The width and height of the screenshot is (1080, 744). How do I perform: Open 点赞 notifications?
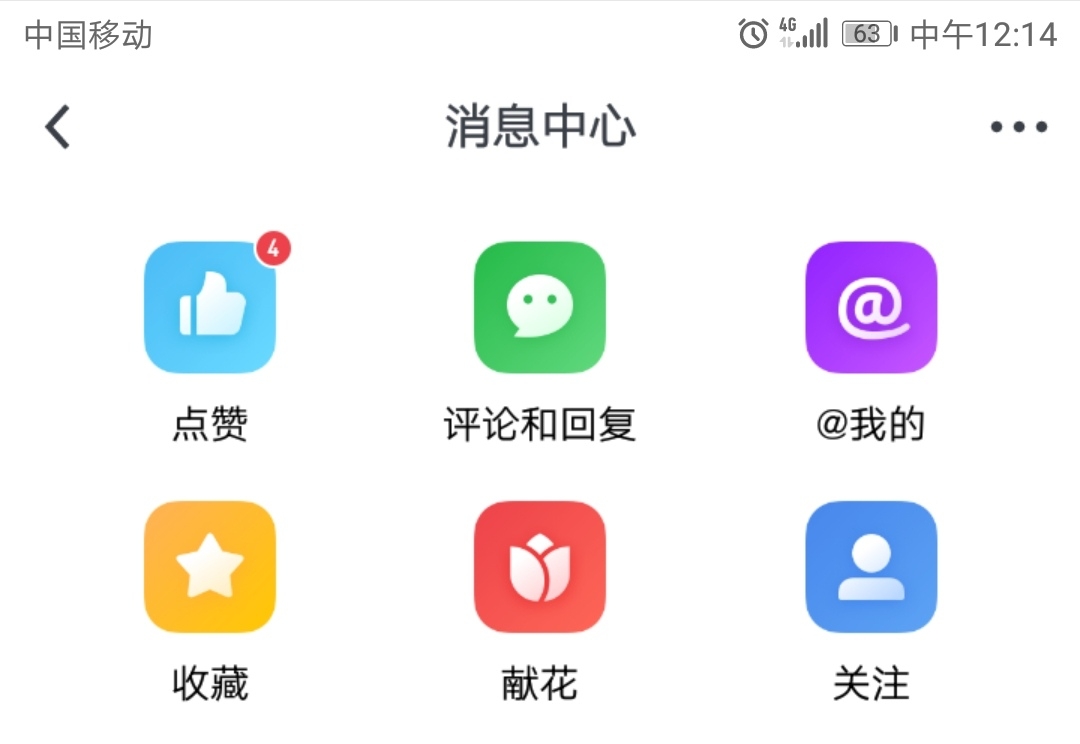click(210, 308)
